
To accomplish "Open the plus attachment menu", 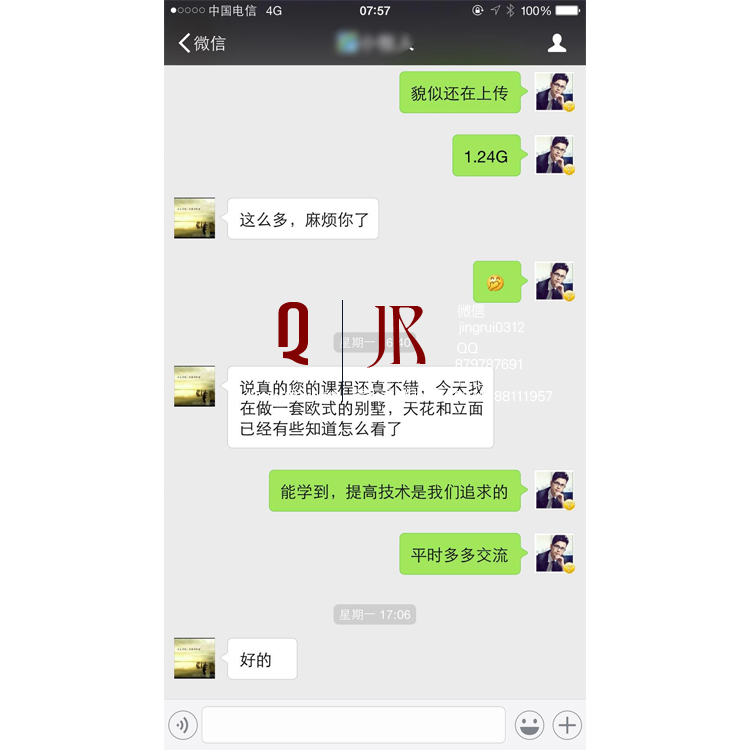I will [x=567, y=724].
